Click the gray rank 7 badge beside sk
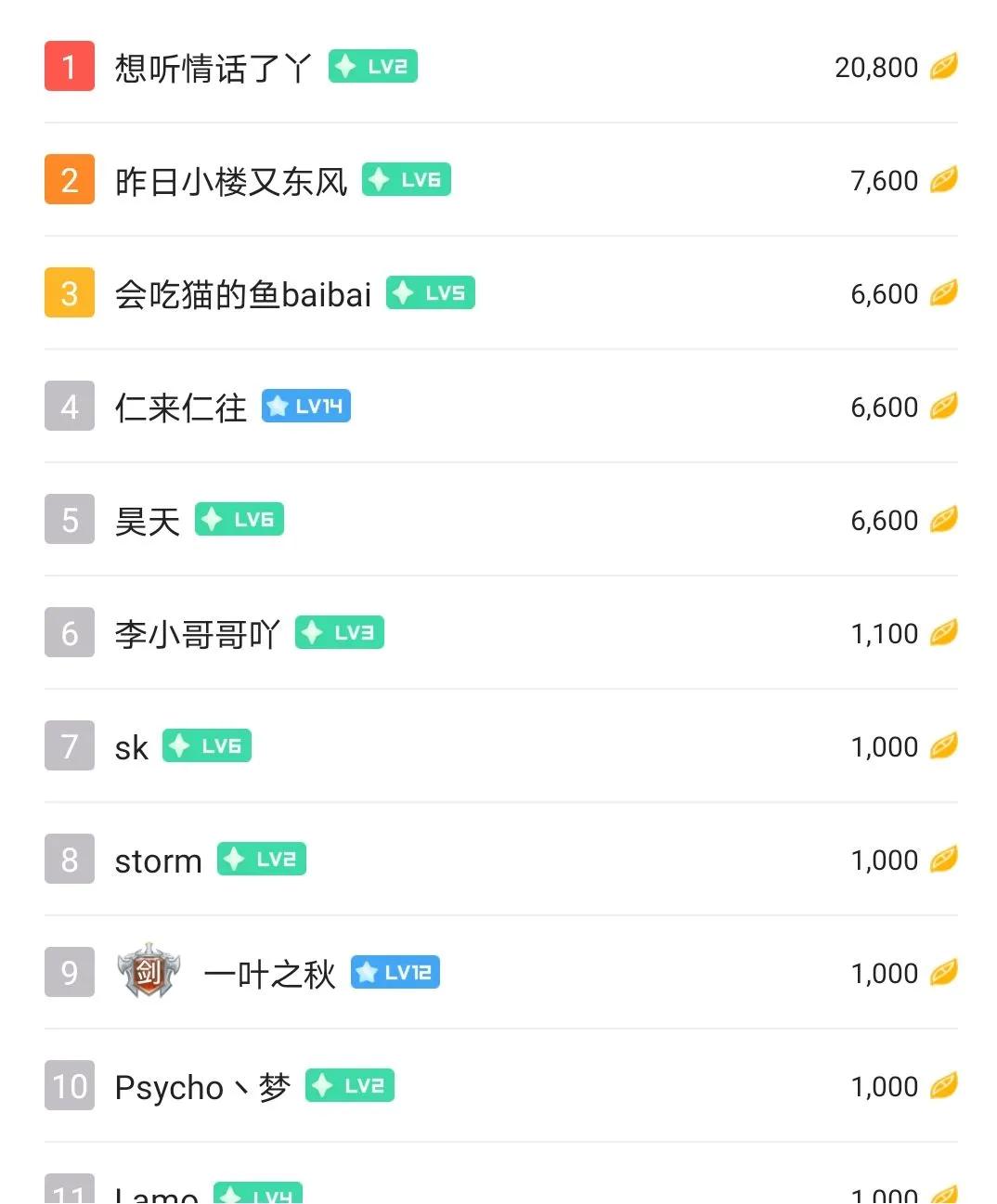 (x=69, y=746)
